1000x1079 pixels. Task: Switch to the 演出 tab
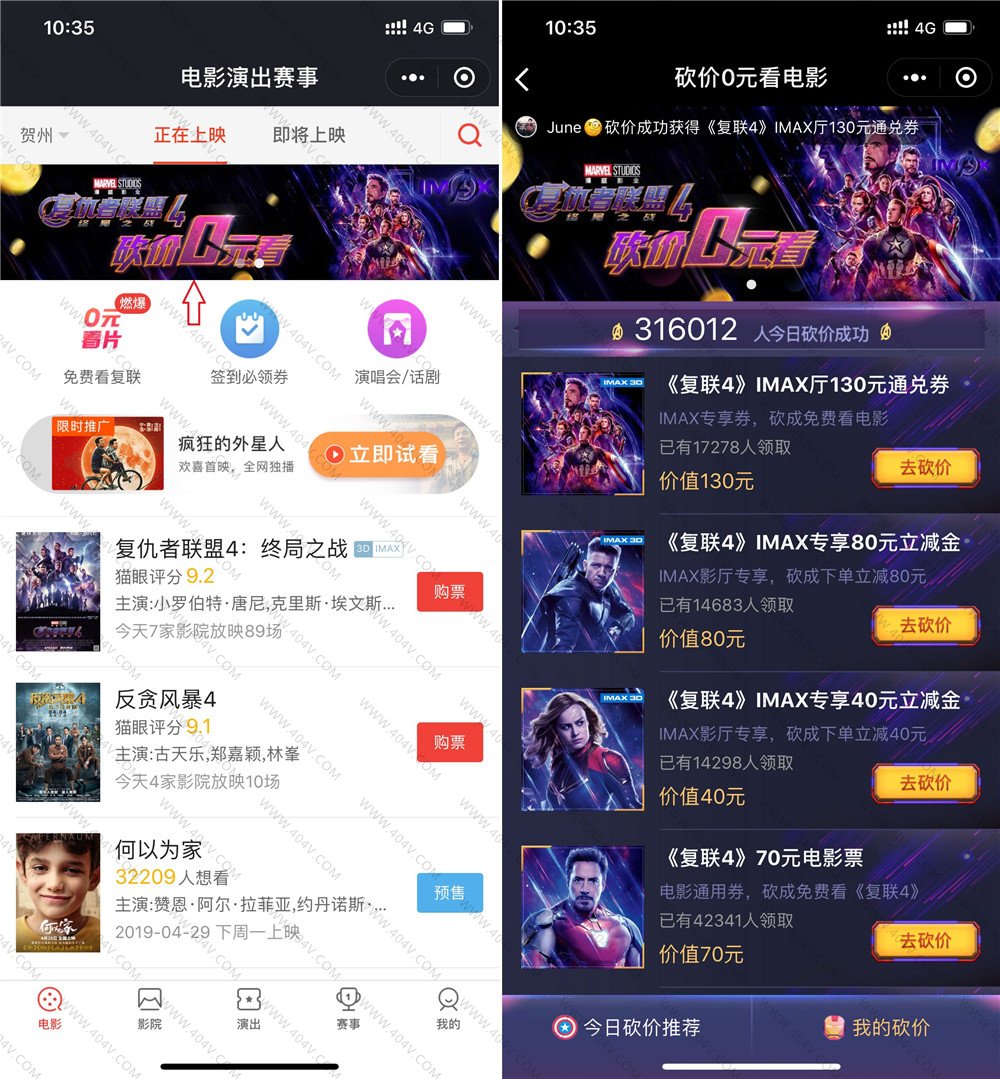(249, 1008)
